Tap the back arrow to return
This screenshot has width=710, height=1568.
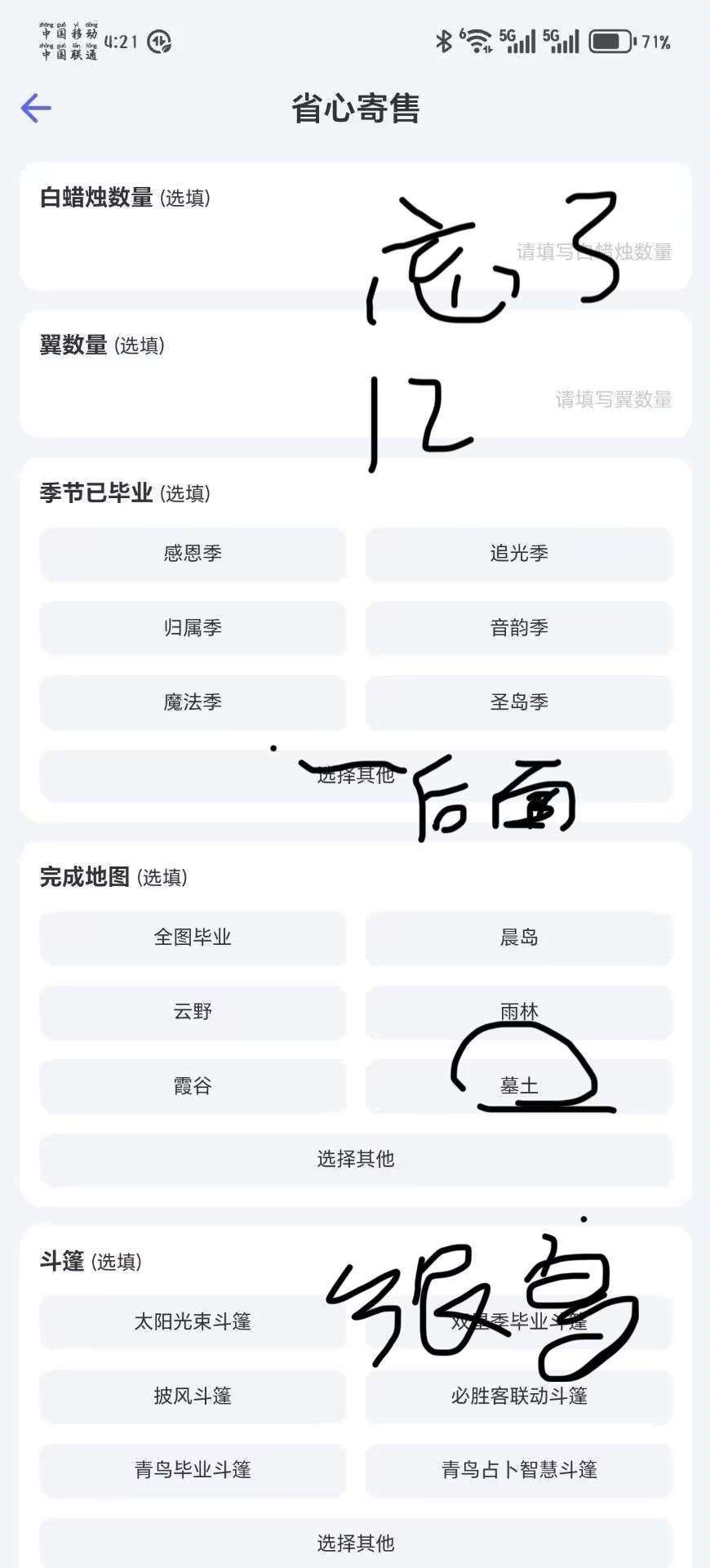[x=34, y=107]
